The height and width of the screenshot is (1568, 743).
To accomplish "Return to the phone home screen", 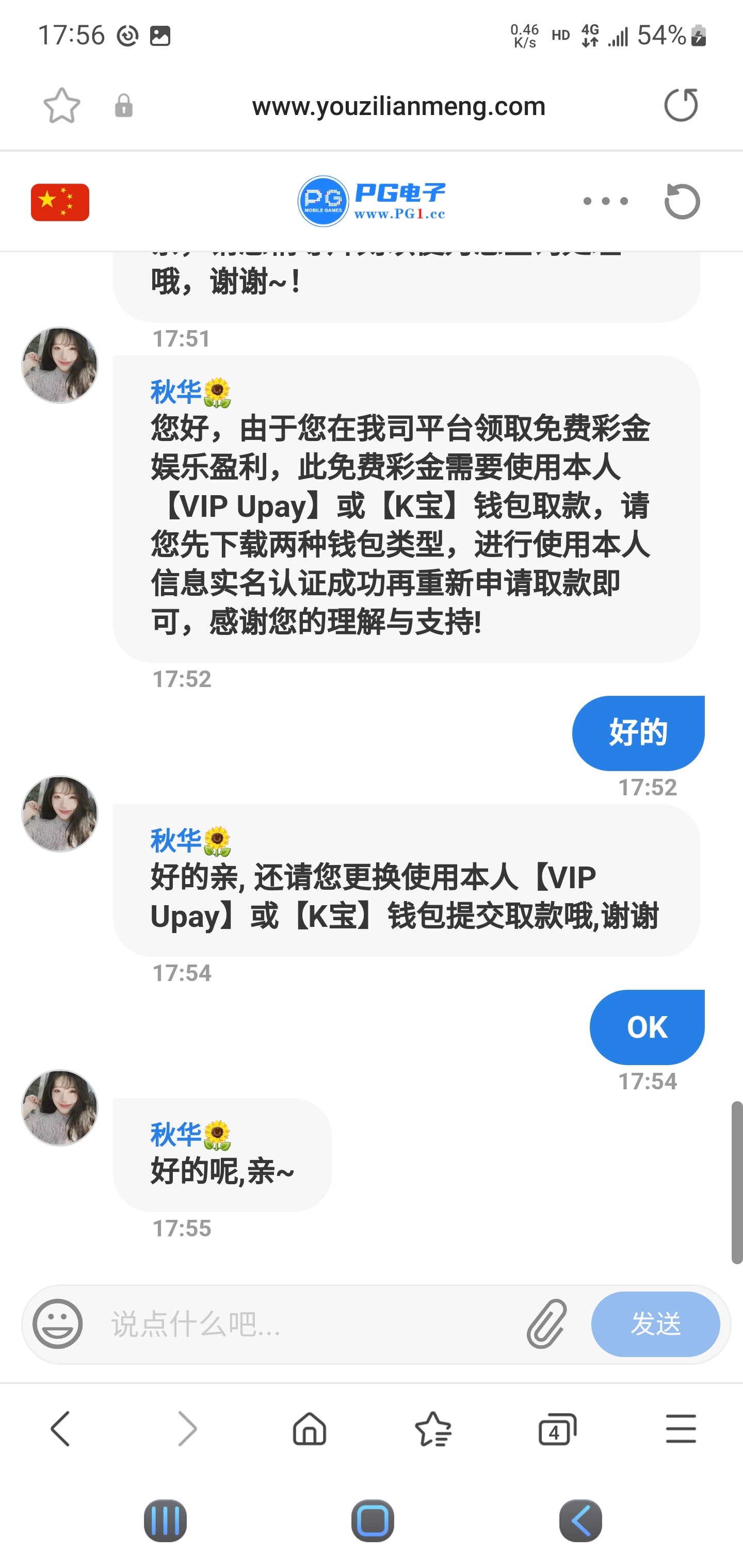I will click(x=372, y=1520).
